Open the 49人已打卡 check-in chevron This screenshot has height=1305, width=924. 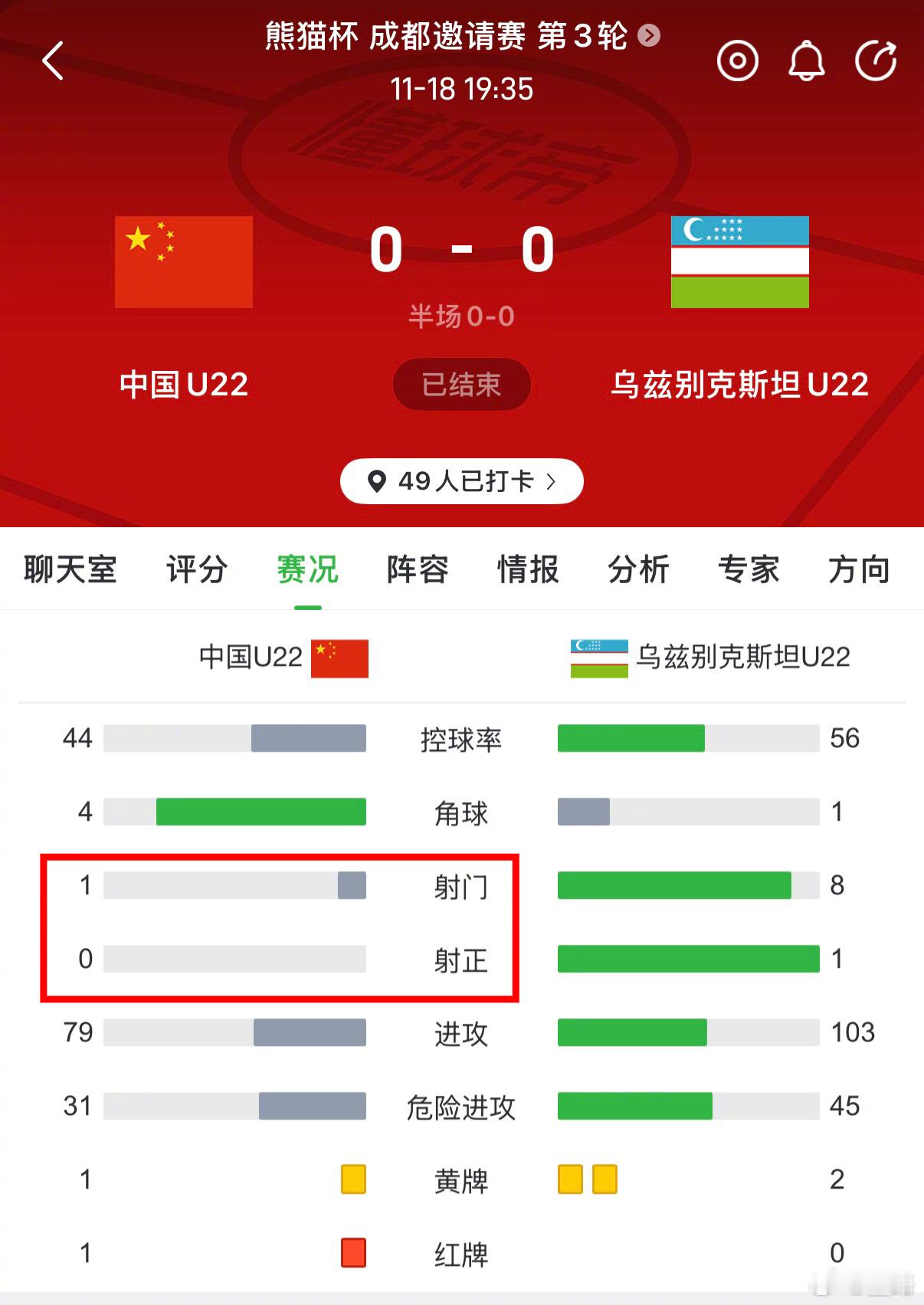552,480
